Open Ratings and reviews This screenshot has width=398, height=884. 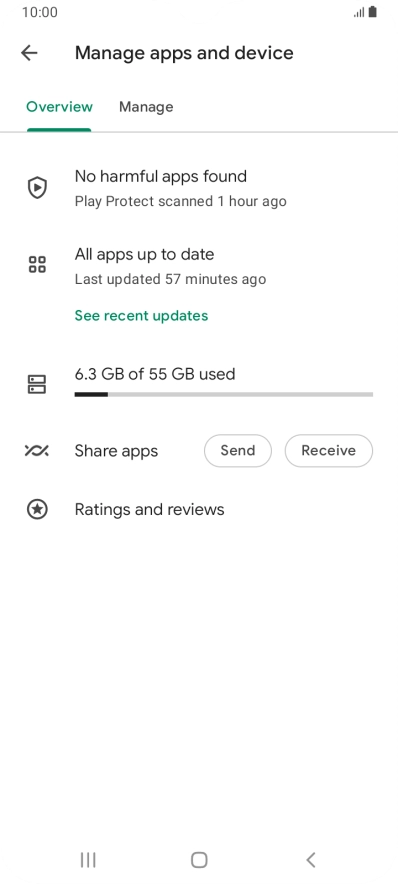pos(199,510)
